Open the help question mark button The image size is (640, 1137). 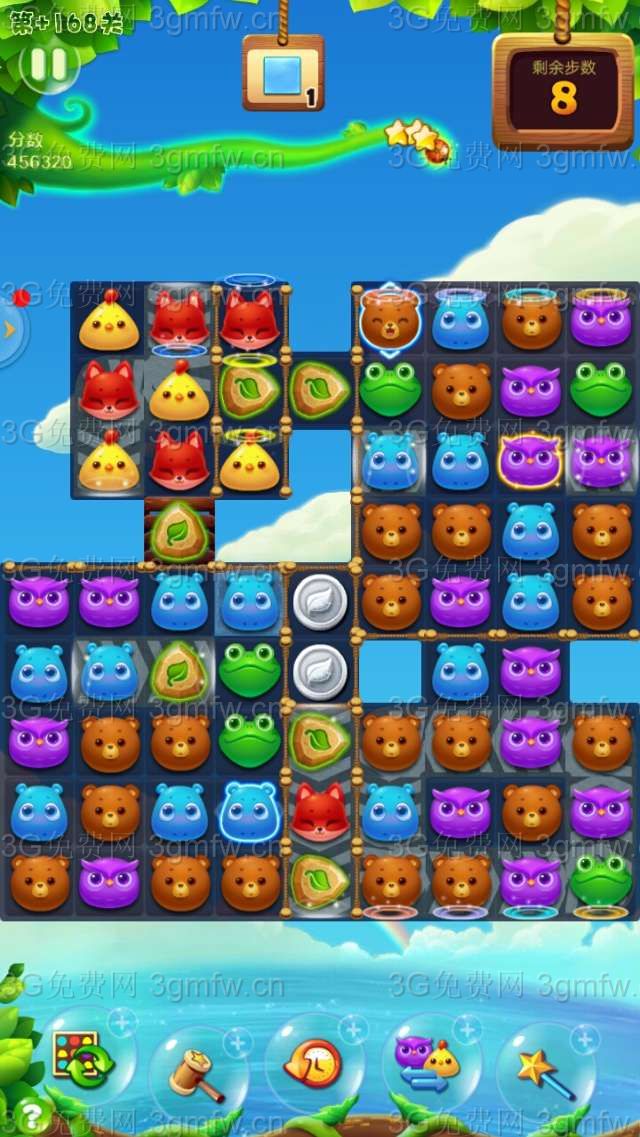(31, 1113)
